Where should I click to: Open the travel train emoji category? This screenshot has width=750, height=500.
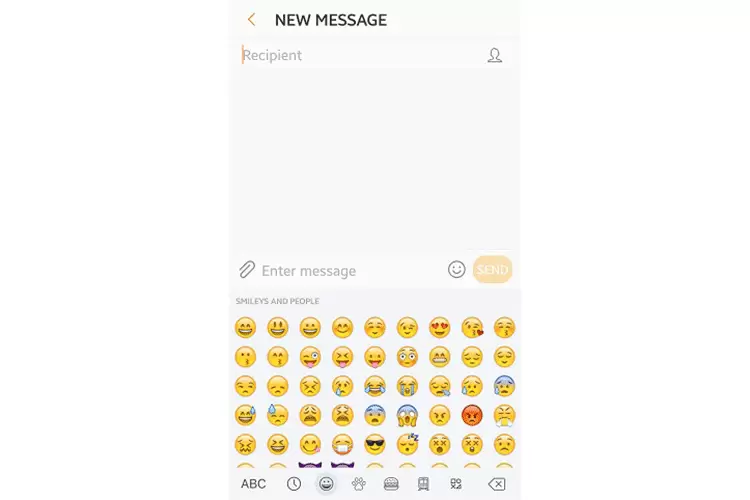(423, 484)
